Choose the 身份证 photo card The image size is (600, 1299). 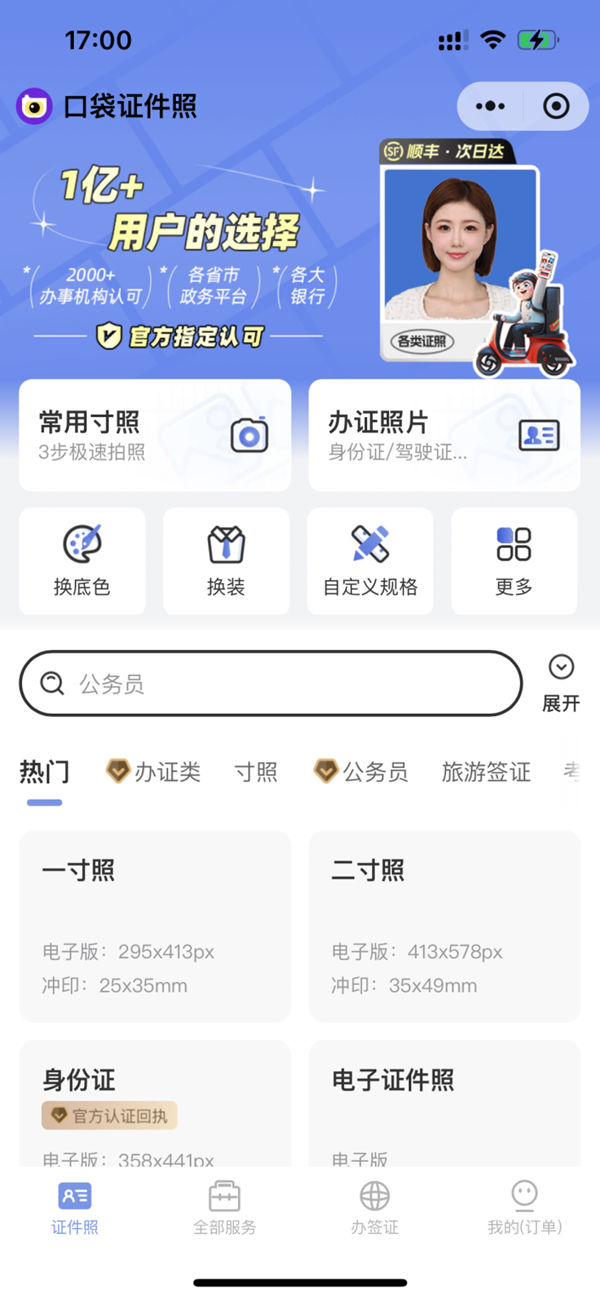pos(155,1100)
